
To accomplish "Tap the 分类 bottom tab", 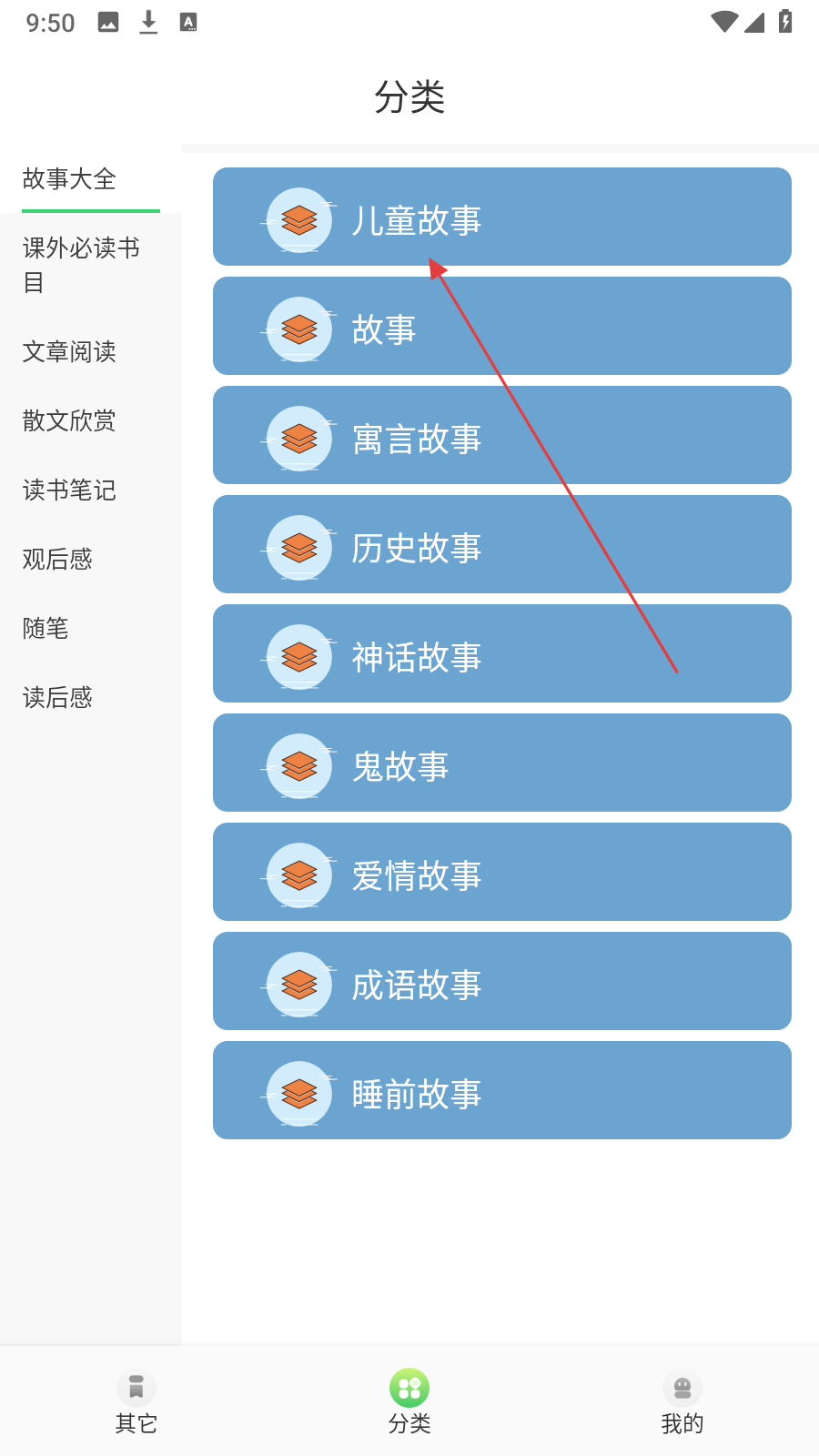I will tap(409, 1401).
